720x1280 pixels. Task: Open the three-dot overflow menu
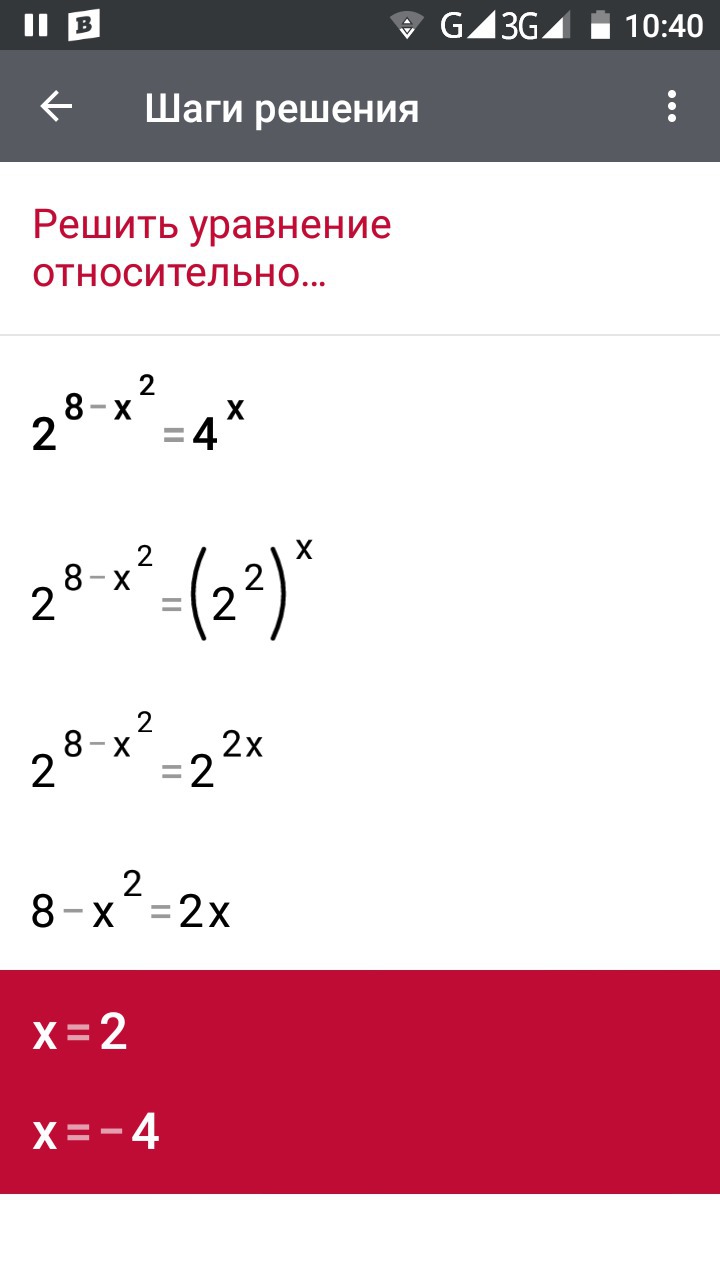click(672, 107)
